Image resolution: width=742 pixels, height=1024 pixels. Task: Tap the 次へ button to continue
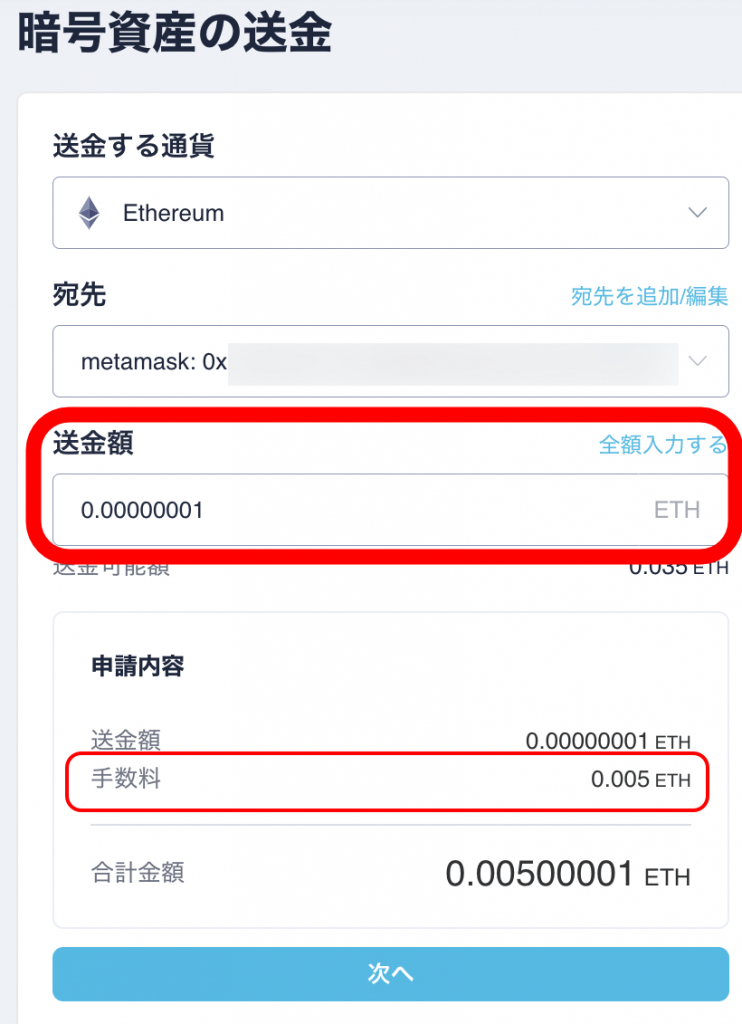coord(390,973)
